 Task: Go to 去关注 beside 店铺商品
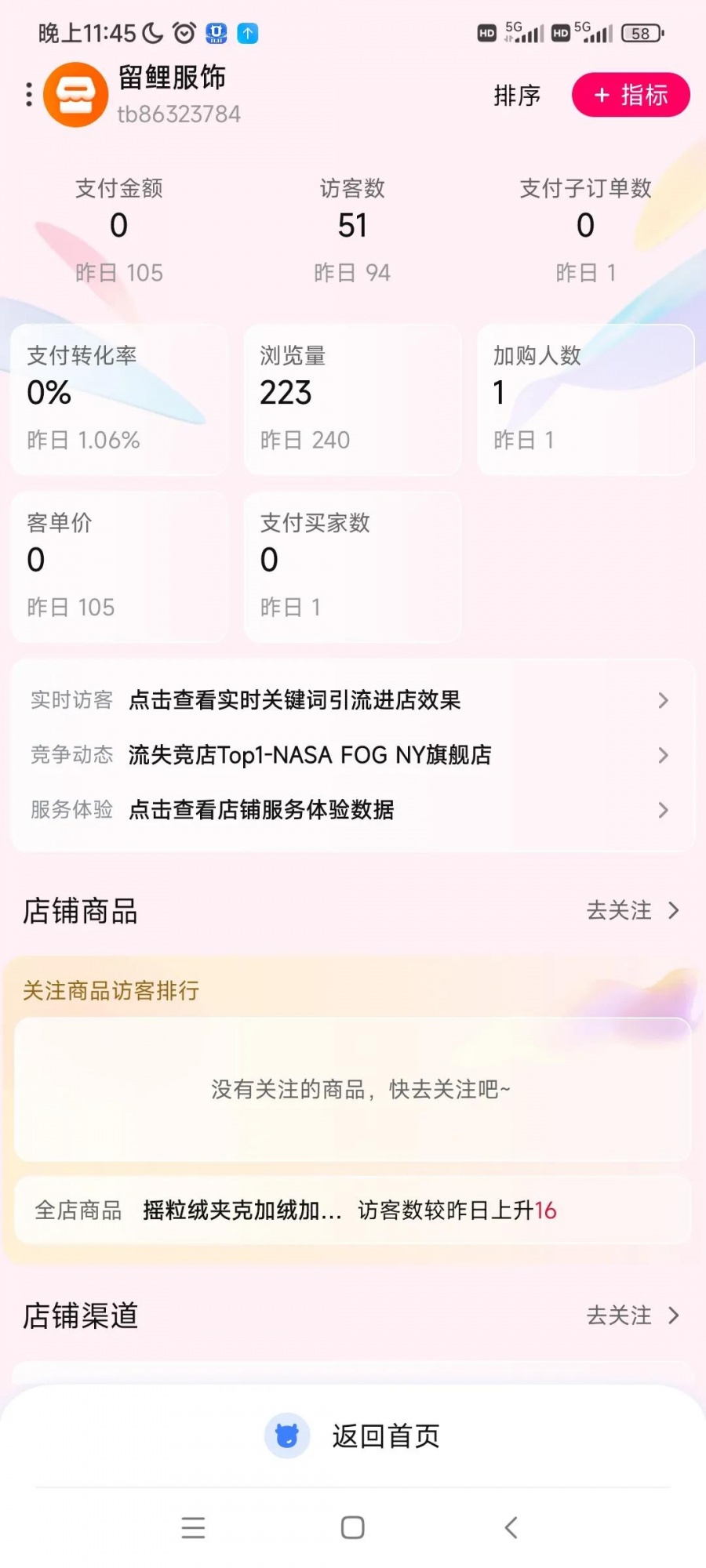(x=632, y=910)
